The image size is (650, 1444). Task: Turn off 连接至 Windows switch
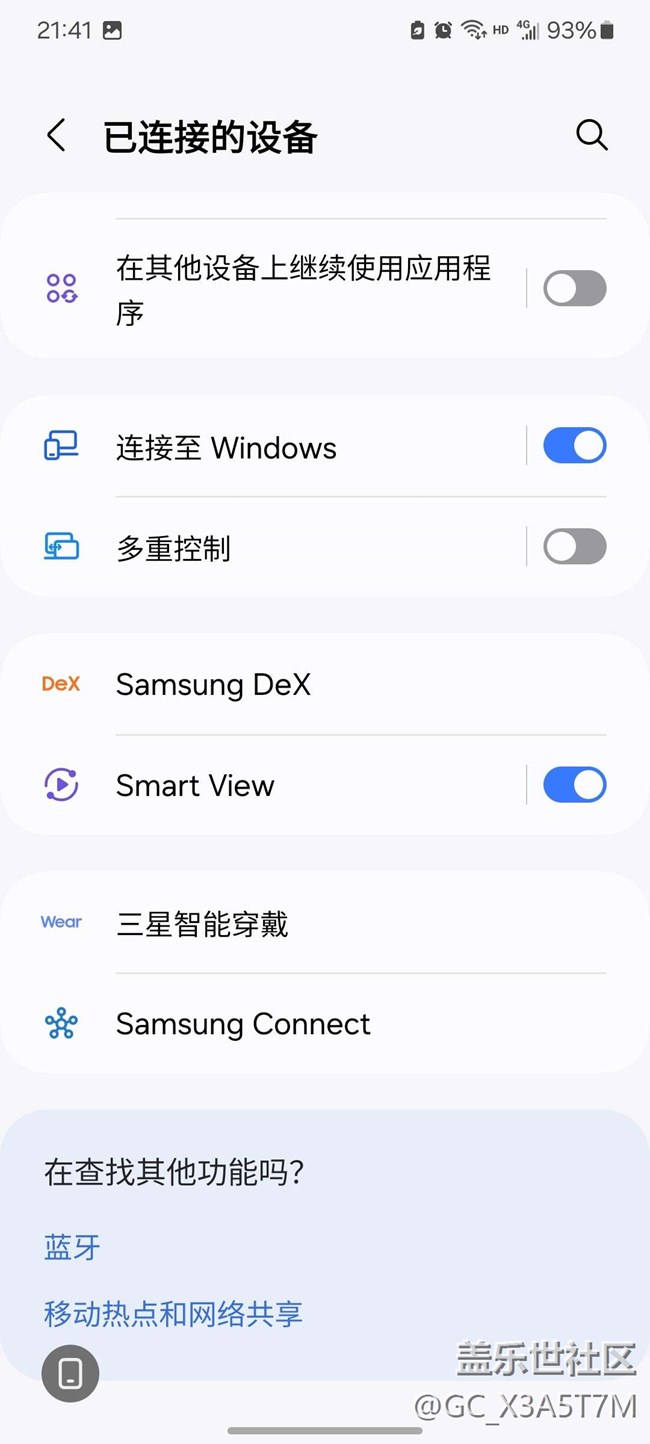[x=574, y=446]
